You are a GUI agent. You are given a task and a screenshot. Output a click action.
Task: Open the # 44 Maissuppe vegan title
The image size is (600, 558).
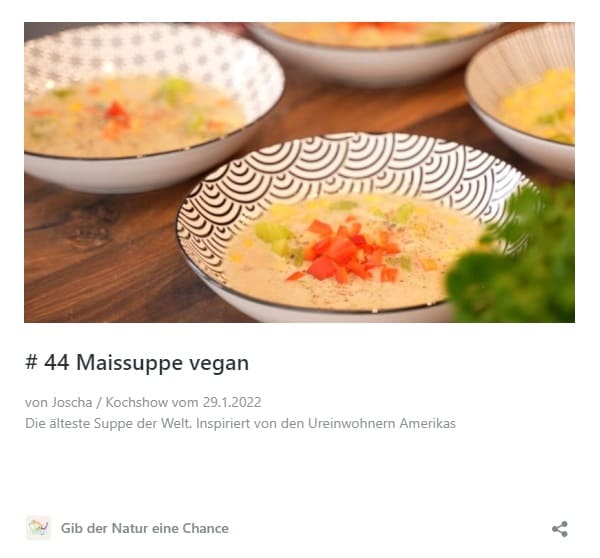click(x=137, y=362)
